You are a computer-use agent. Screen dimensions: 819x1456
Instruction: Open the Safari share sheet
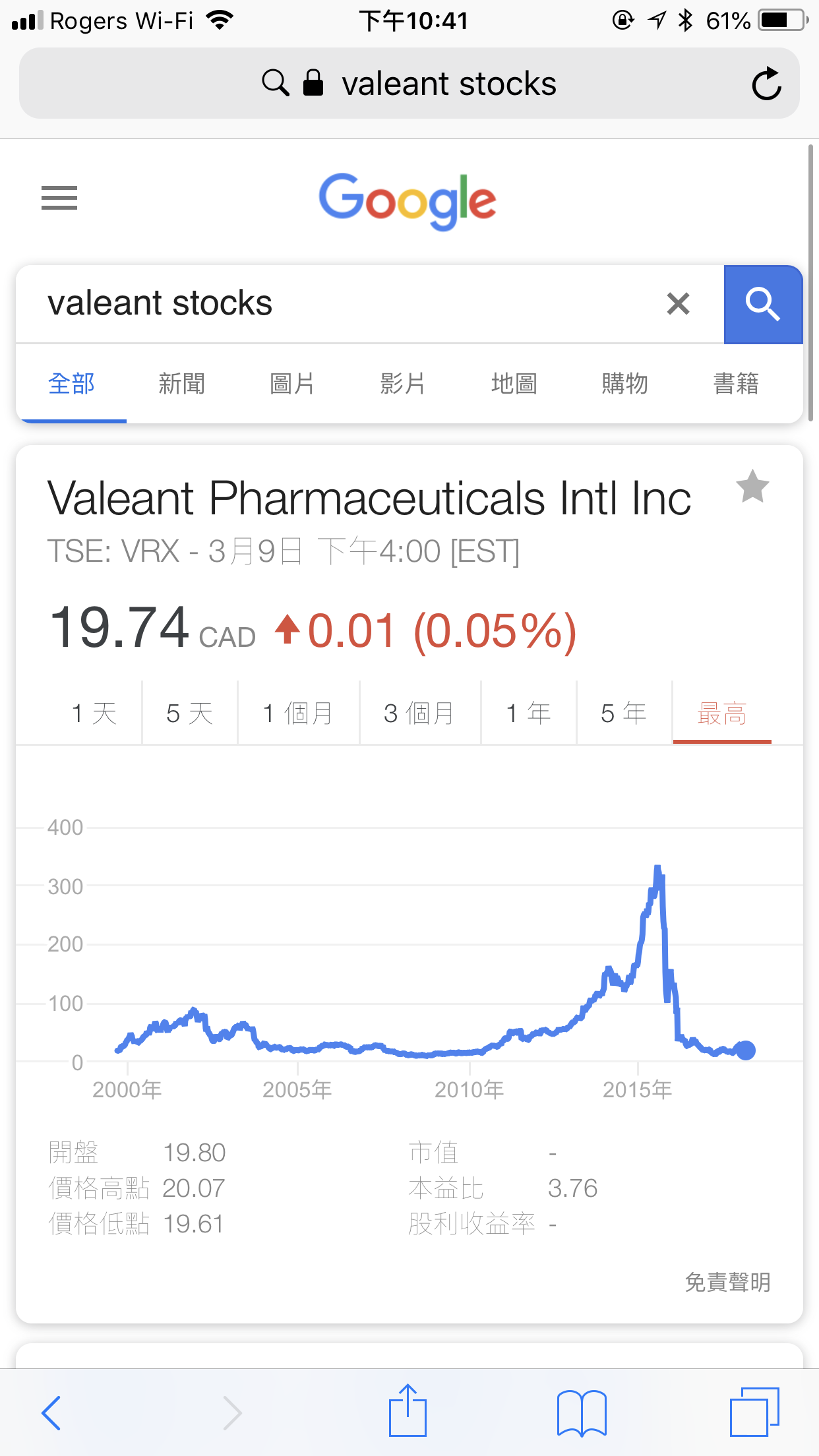[408, 1411]
